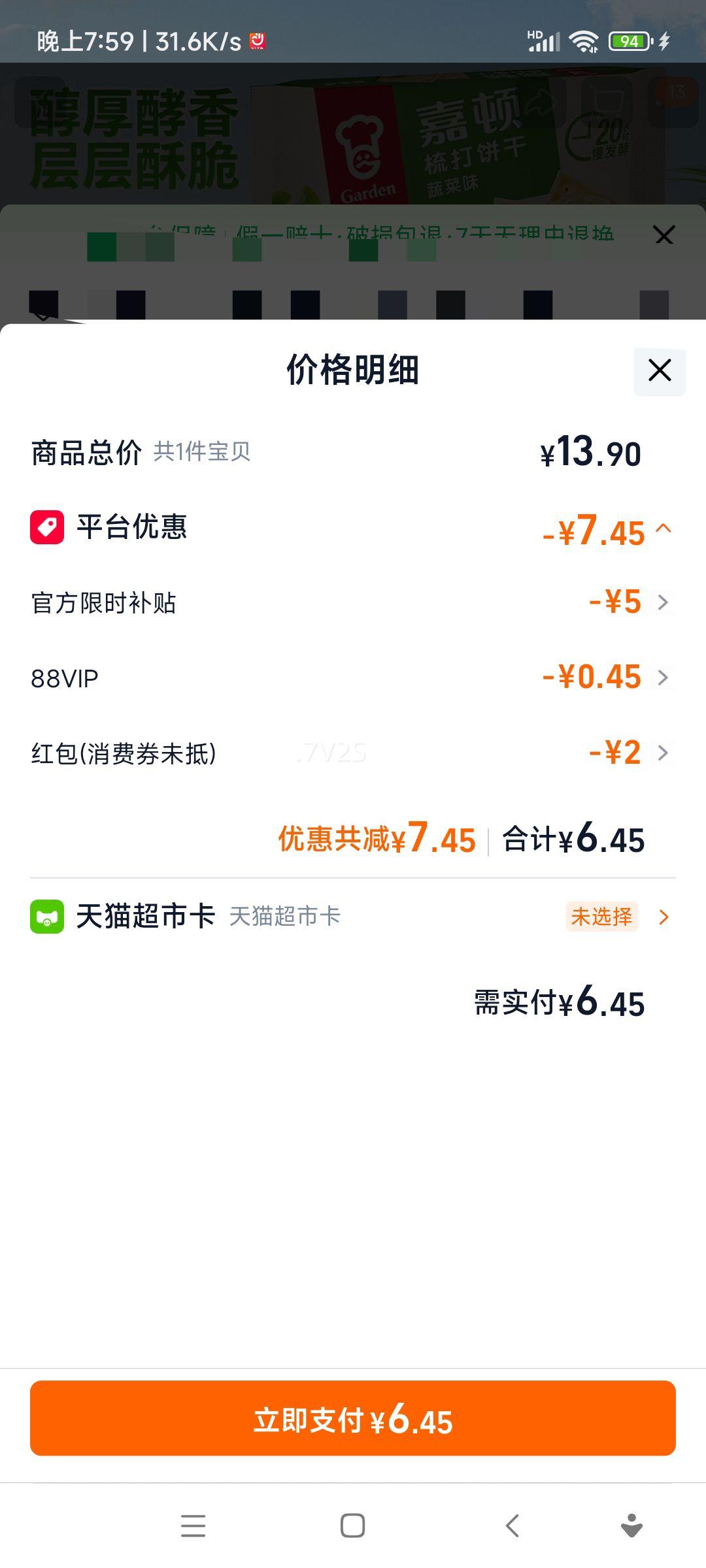The image size is (706, 1568).
Task: Expand 官方限时补贴 subsidy details
Action: pos(663,603)
